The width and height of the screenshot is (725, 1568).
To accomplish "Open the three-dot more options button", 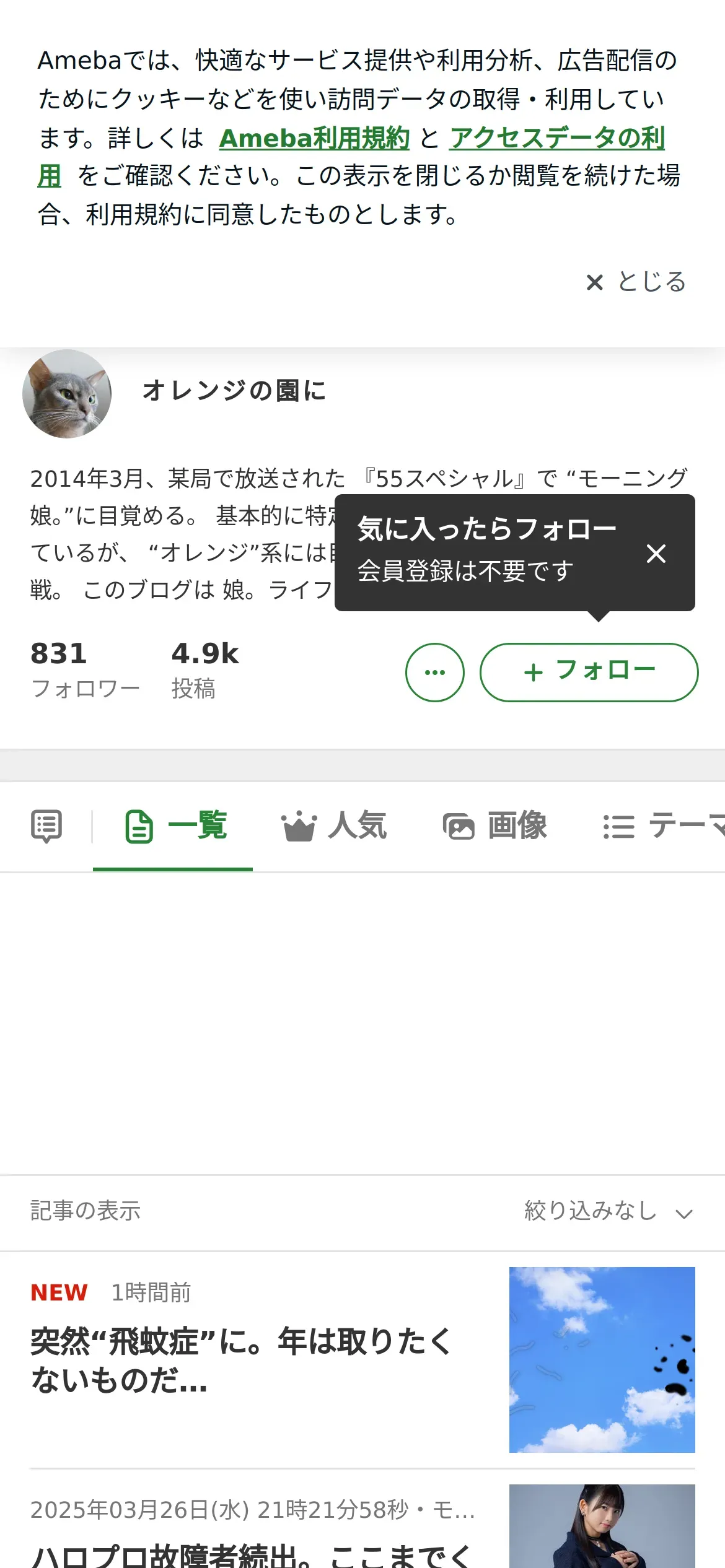I will [434, 673].
